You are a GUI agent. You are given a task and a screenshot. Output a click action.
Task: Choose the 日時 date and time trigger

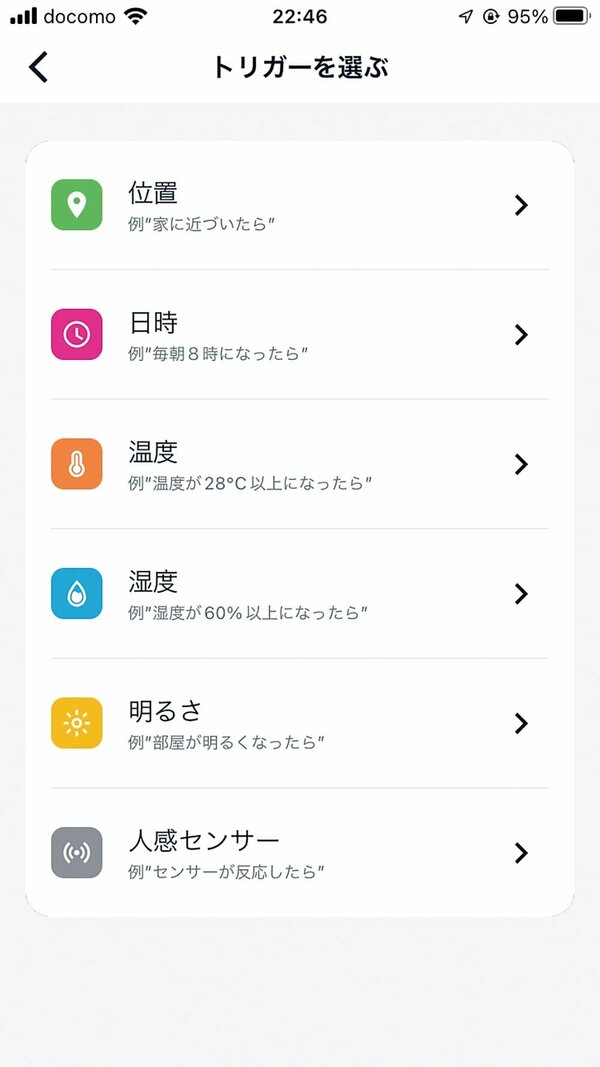click(x=300, y=334)
